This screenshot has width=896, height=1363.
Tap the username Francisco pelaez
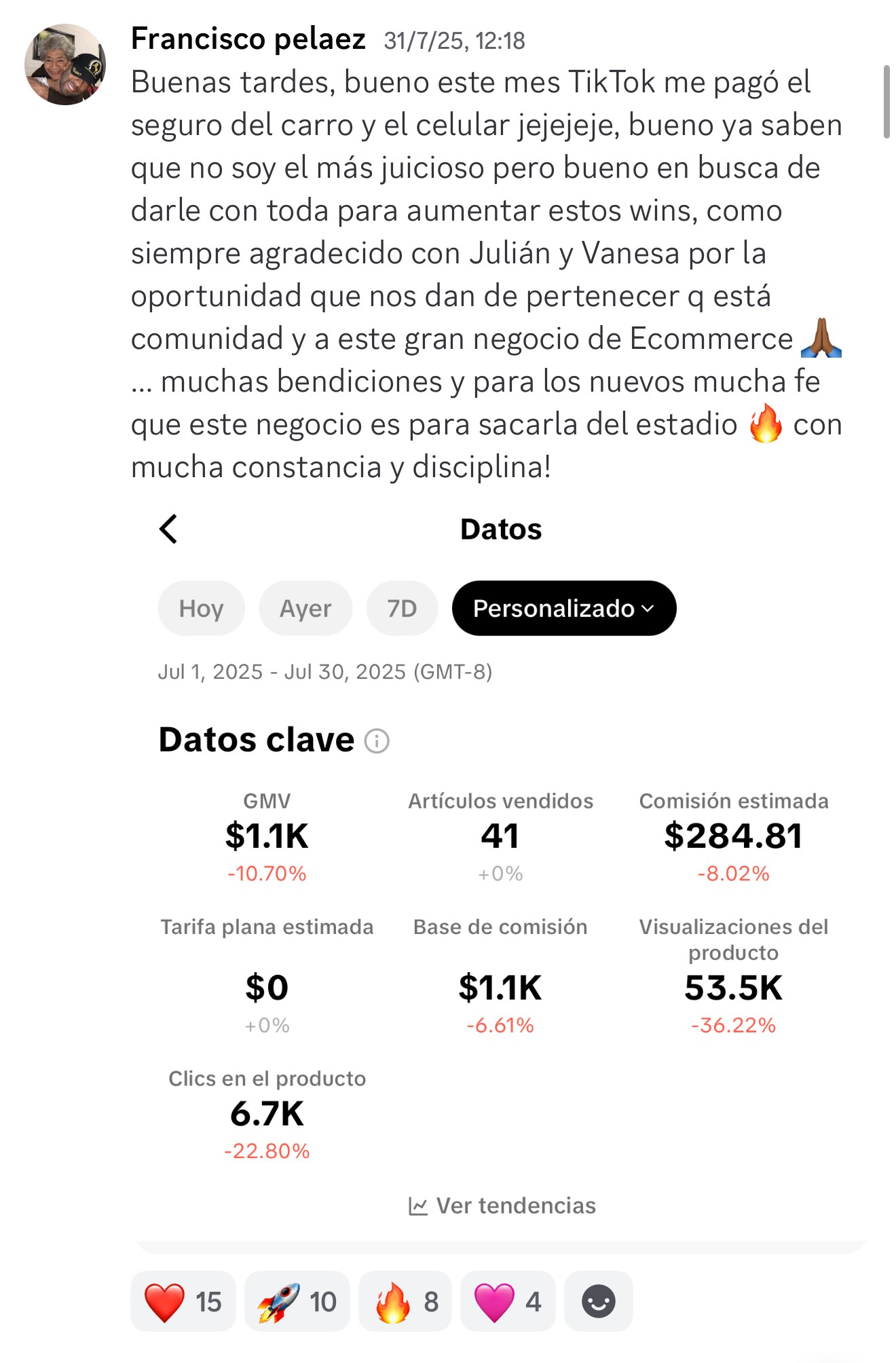coord(248,39)
